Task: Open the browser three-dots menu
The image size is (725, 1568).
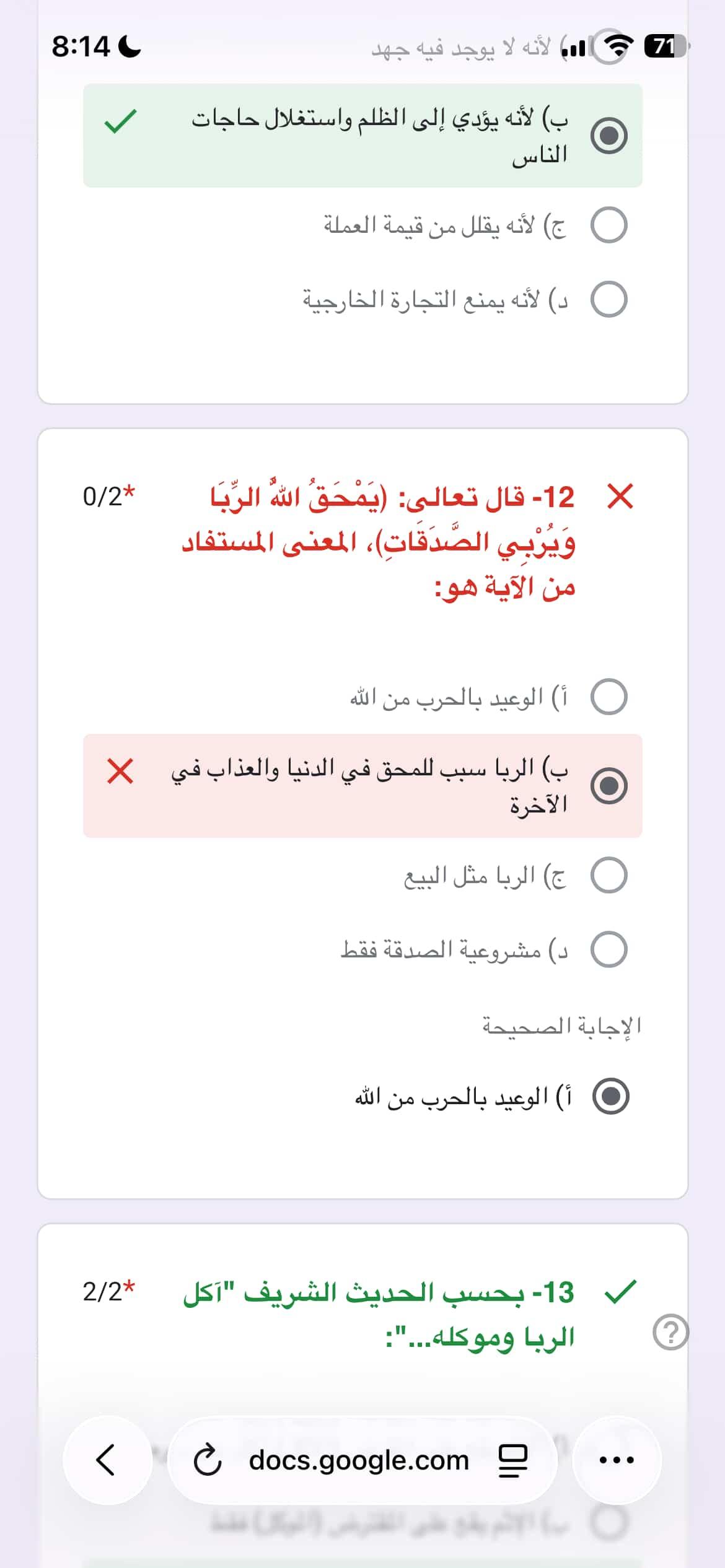Action: [x=617, y=1460]
